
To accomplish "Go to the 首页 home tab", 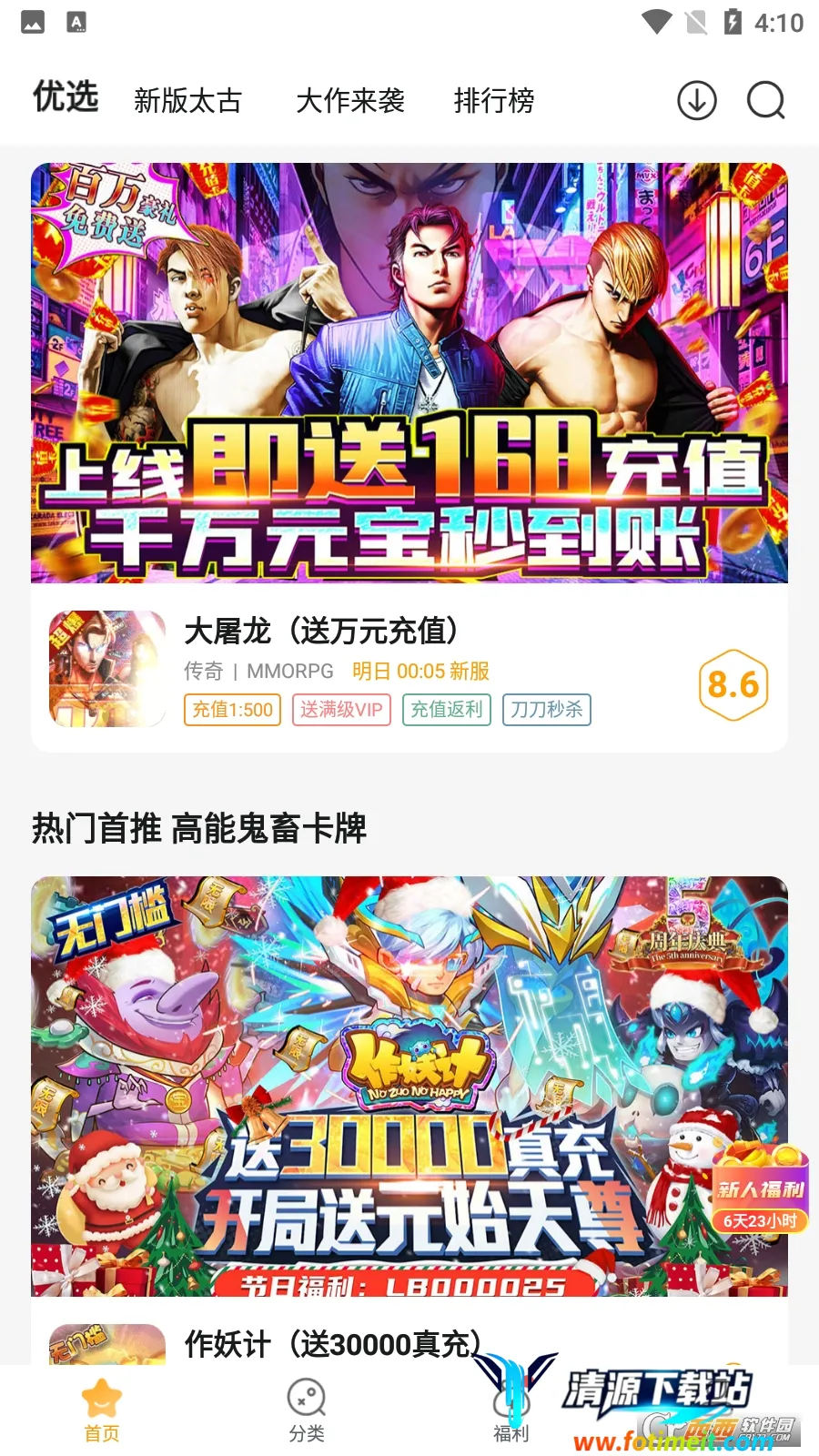I will pos(102,1410).
